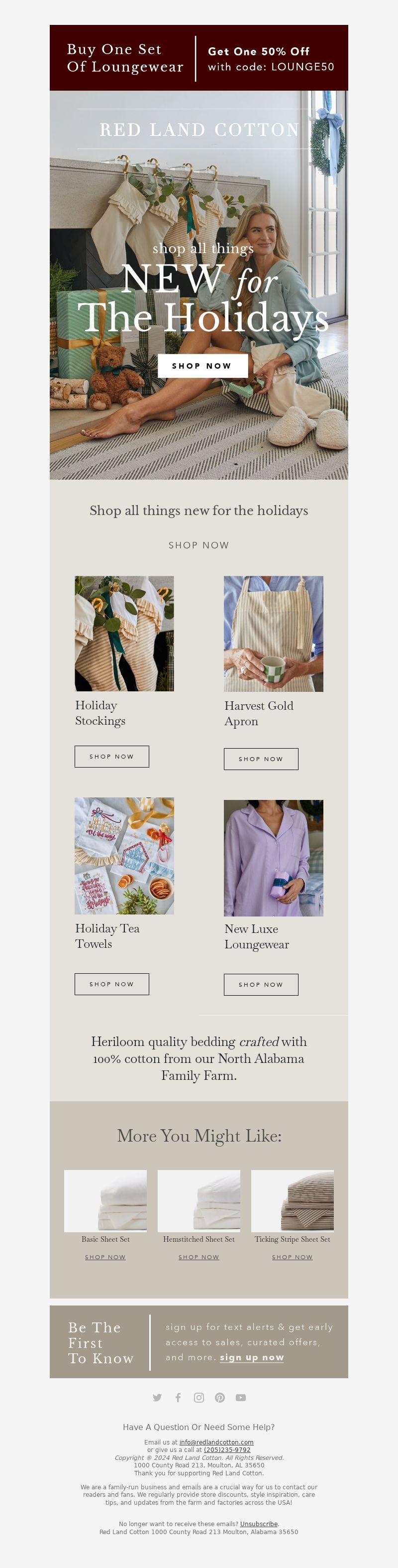Screen dimensions: 398x1568
Task: Open the Instagram icon
Action: tap(199, 1397)
